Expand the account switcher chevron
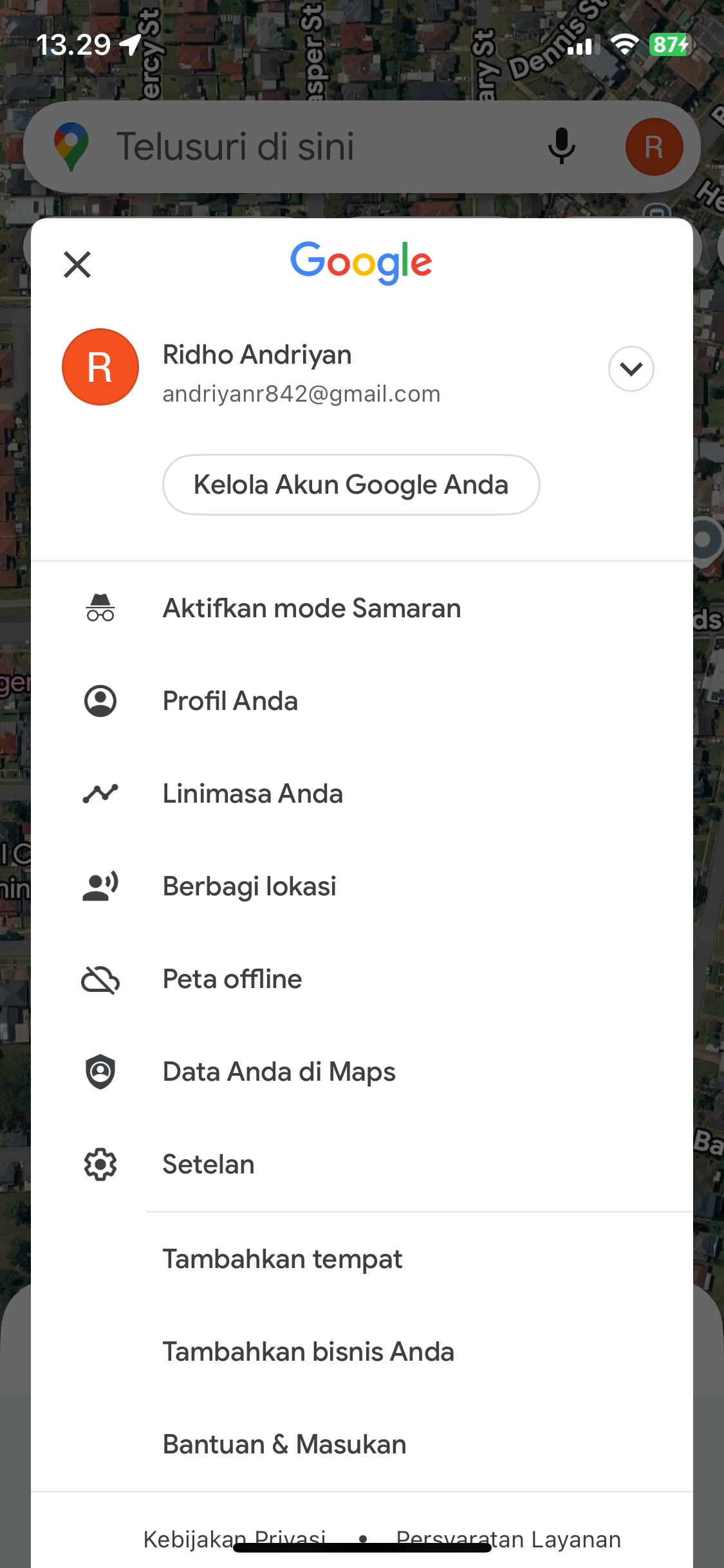 pyautogui.click(x=631, y=369)
